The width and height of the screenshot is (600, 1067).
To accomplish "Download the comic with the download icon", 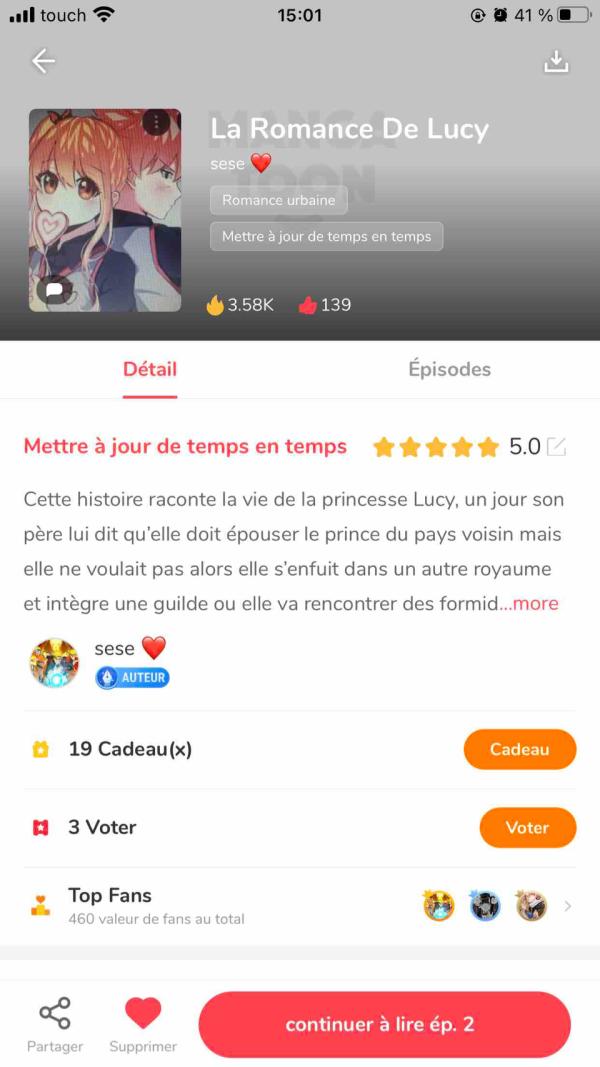I will tap(555, 62).
